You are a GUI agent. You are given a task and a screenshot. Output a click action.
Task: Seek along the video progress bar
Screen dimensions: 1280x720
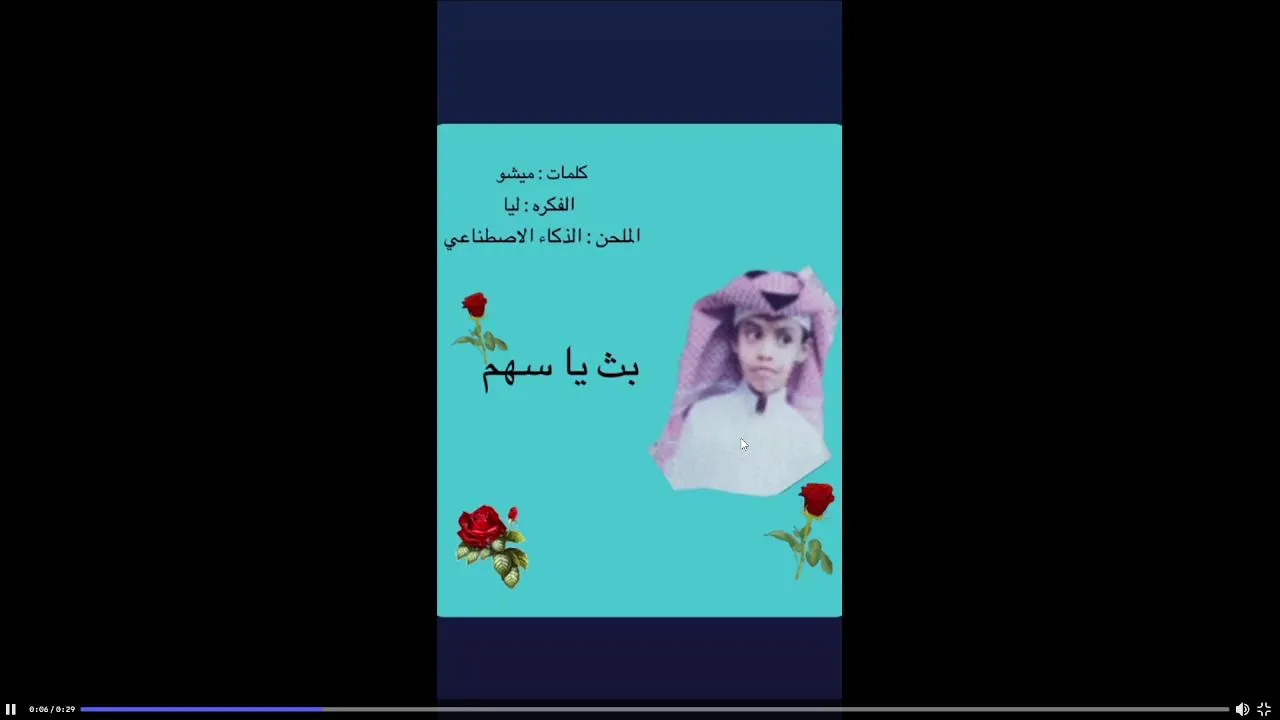click(655, 709)
